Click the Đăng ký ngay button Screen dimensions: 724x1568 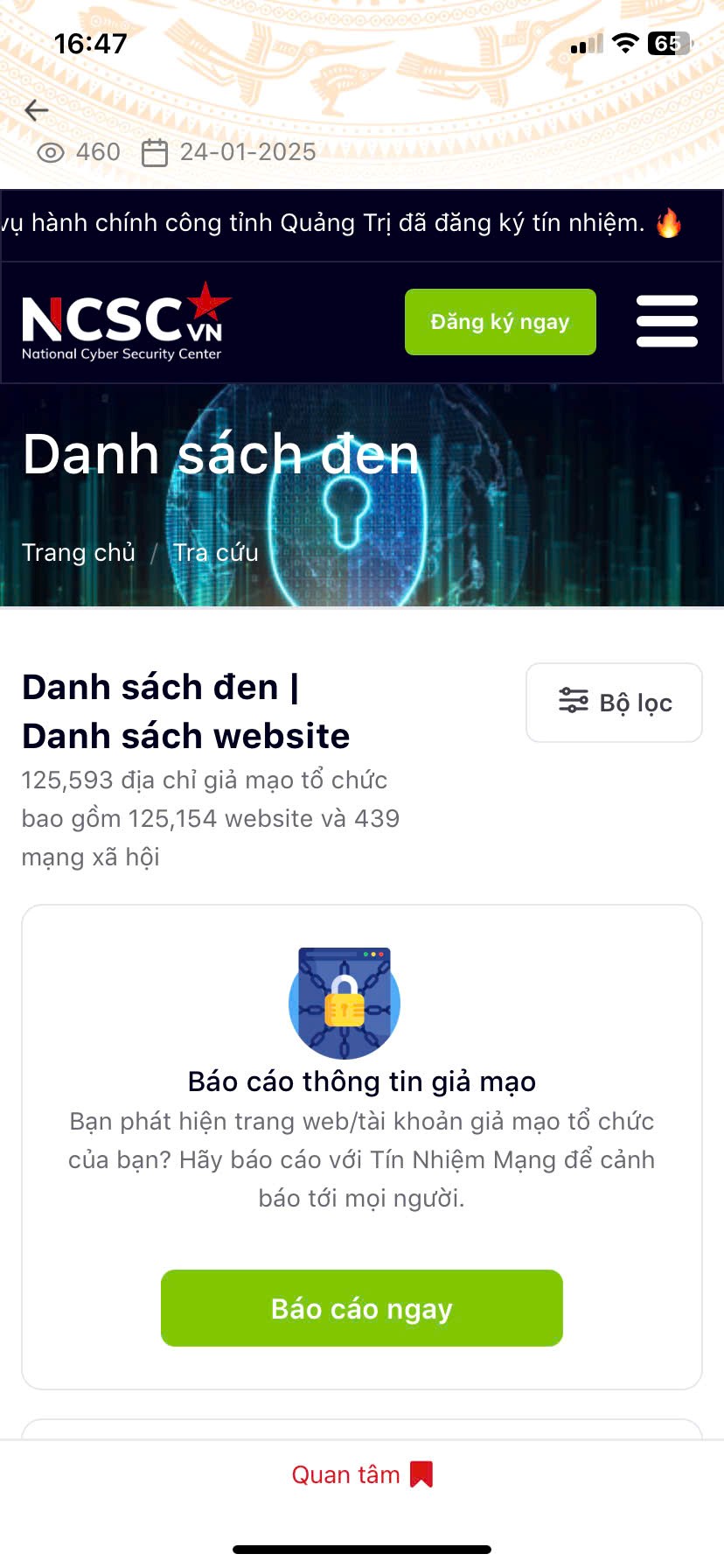[x=499, y=321]
